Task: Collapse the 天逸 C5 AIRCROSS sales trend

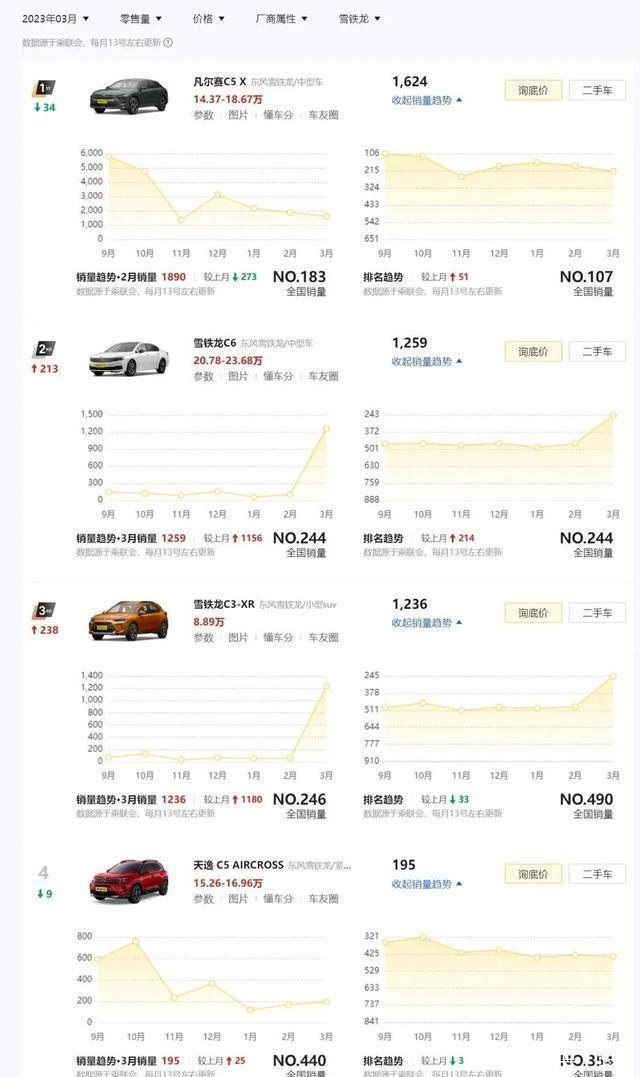Action: coord(427,884)
